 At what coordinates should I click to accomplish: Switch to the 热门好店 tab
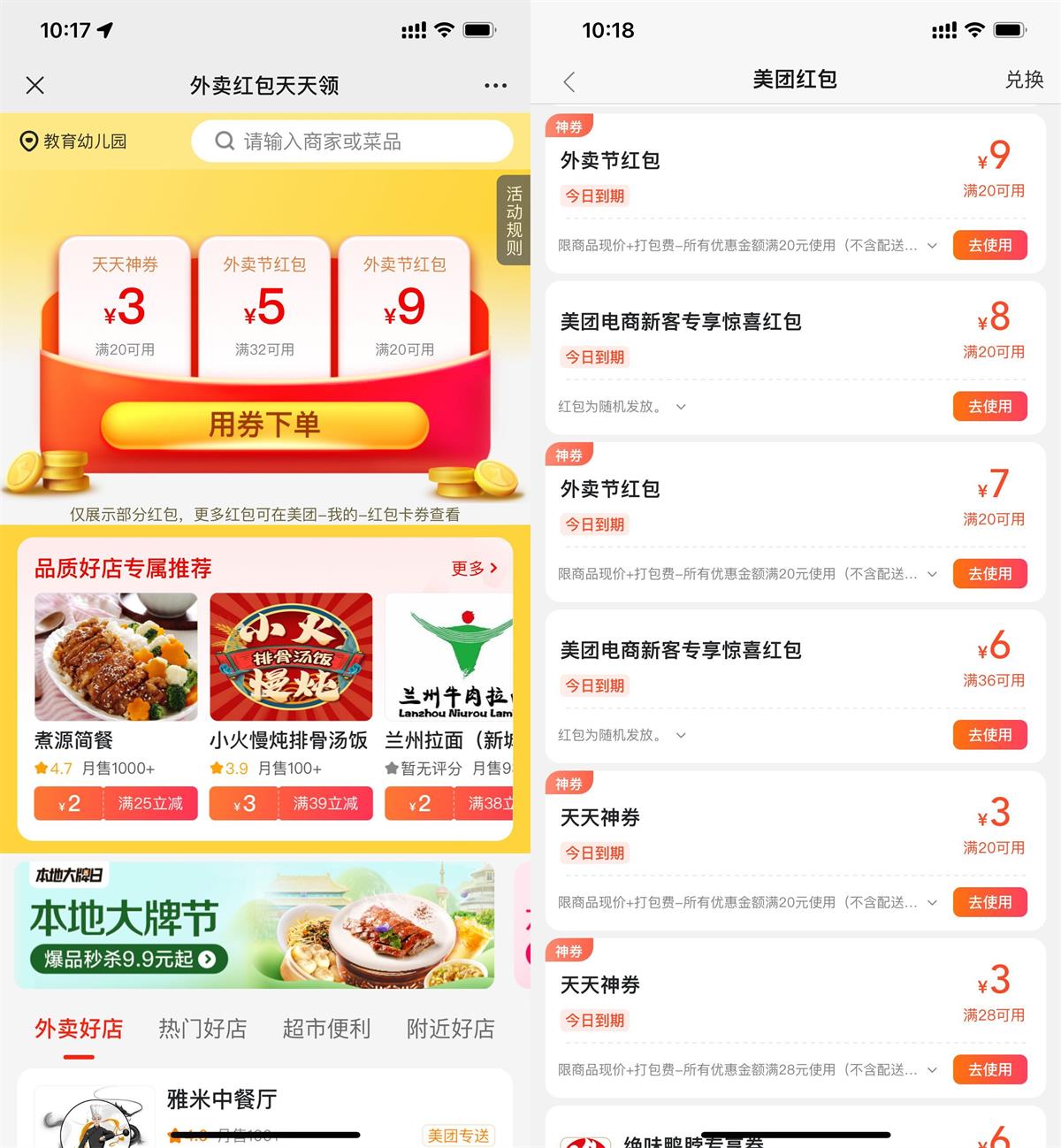click(x=202, y=1028)
